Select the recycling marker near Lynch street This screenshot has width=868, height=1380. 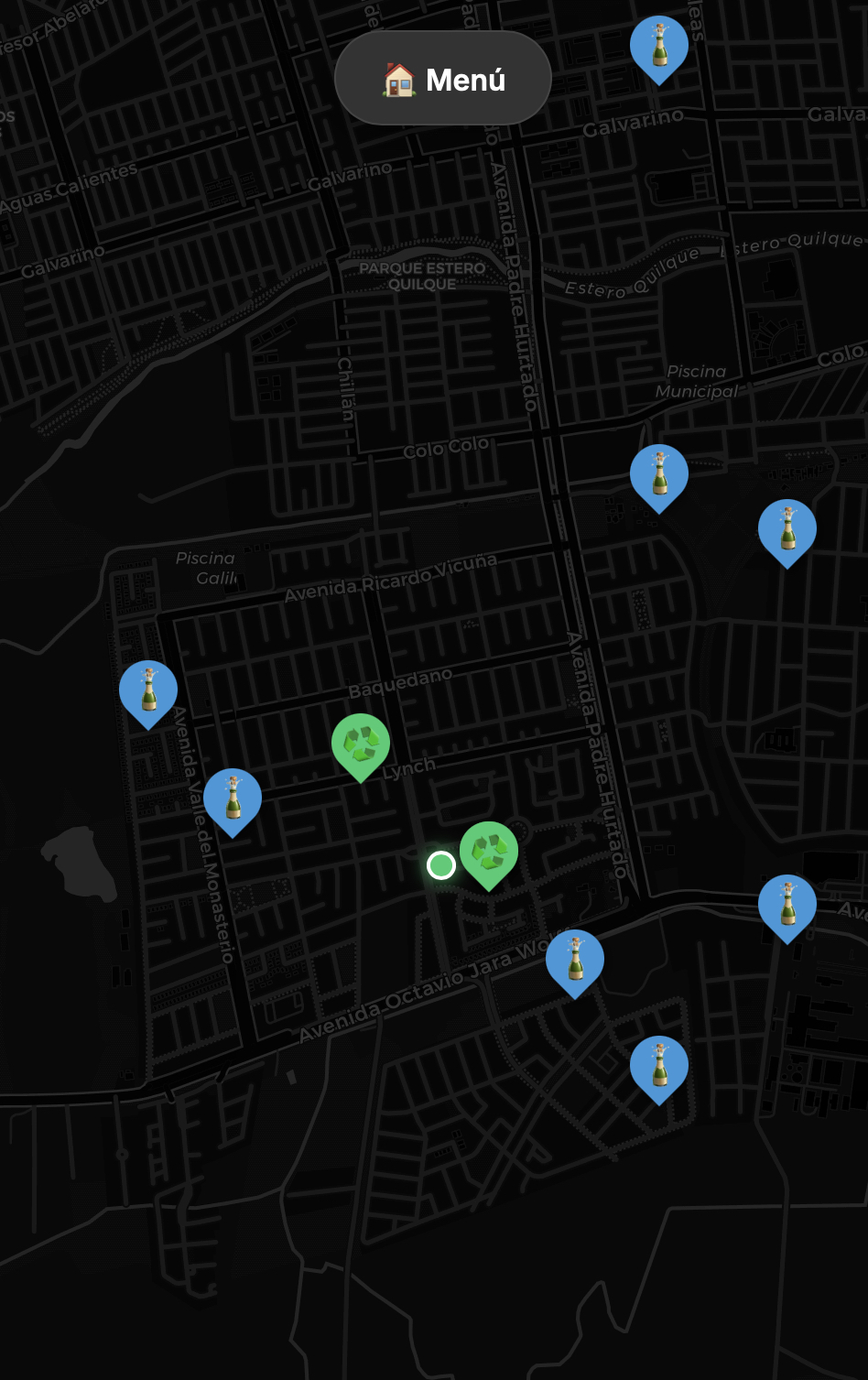click(361, 744)
